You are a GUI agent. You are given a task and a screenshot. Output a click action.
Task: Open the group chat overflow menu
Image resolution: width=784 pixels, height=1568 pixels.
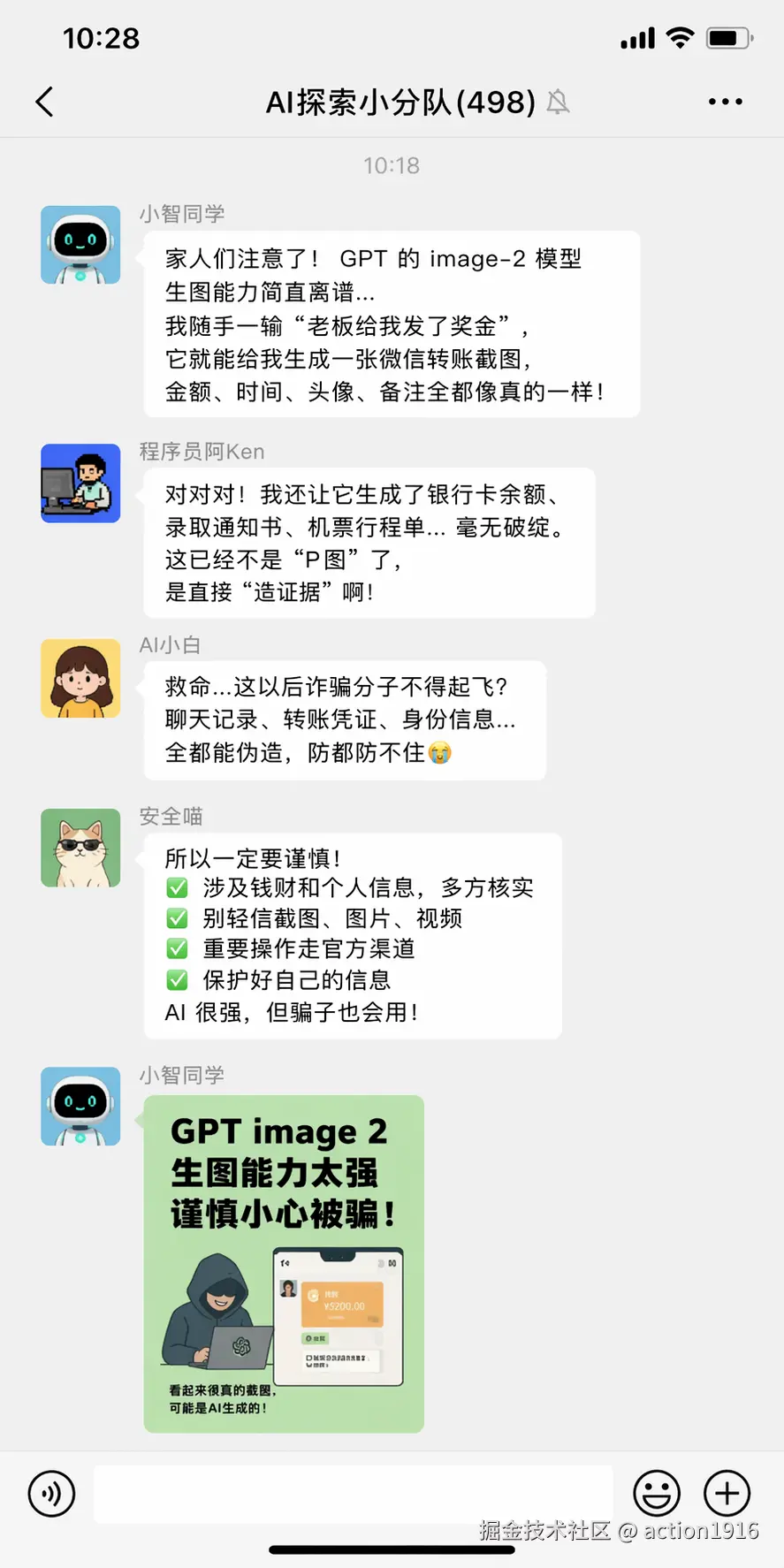tap(725, 102)
